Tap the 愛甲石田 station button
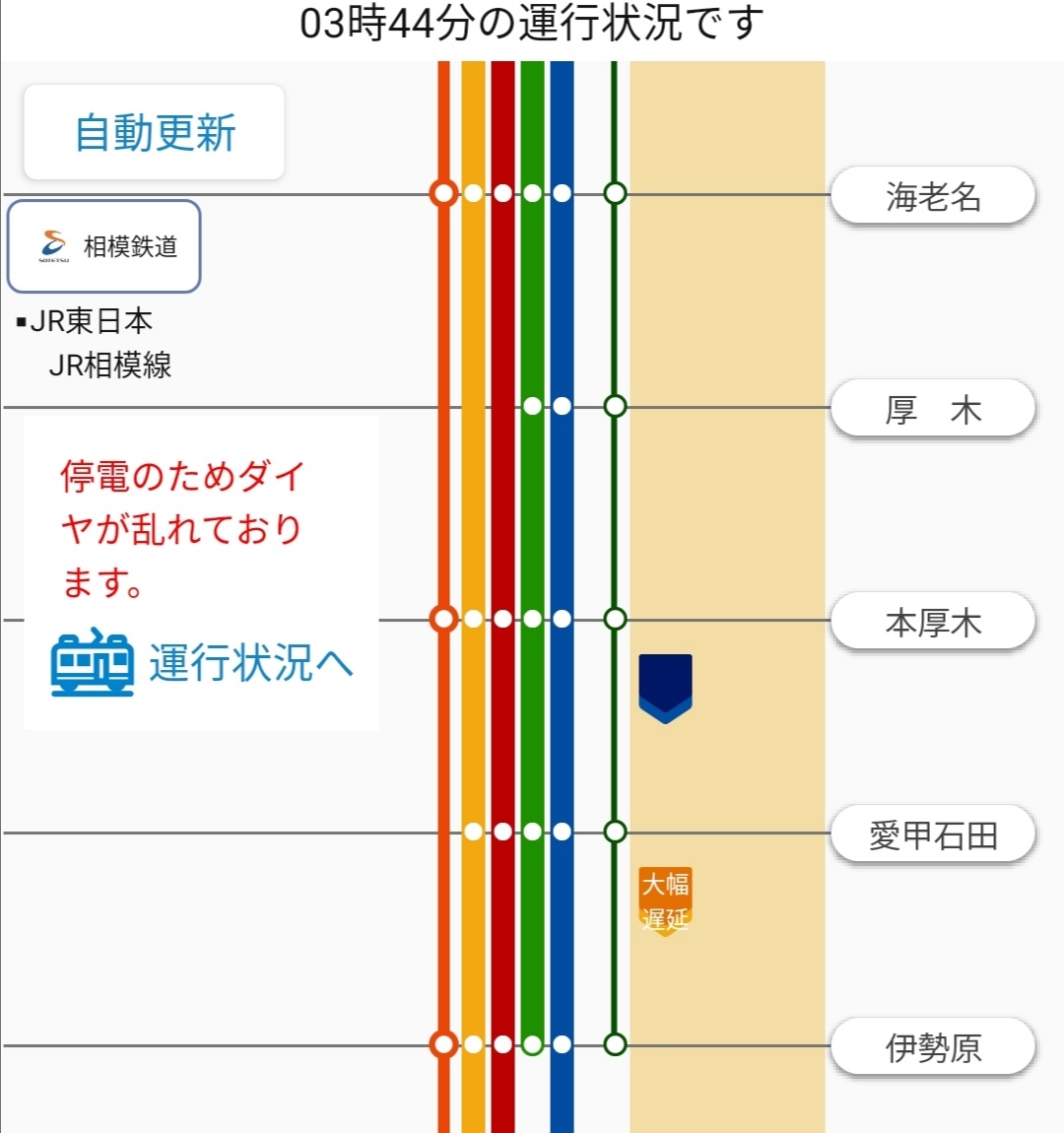This screenshot has height=1133, width=1064. click(x=932, y=834)
